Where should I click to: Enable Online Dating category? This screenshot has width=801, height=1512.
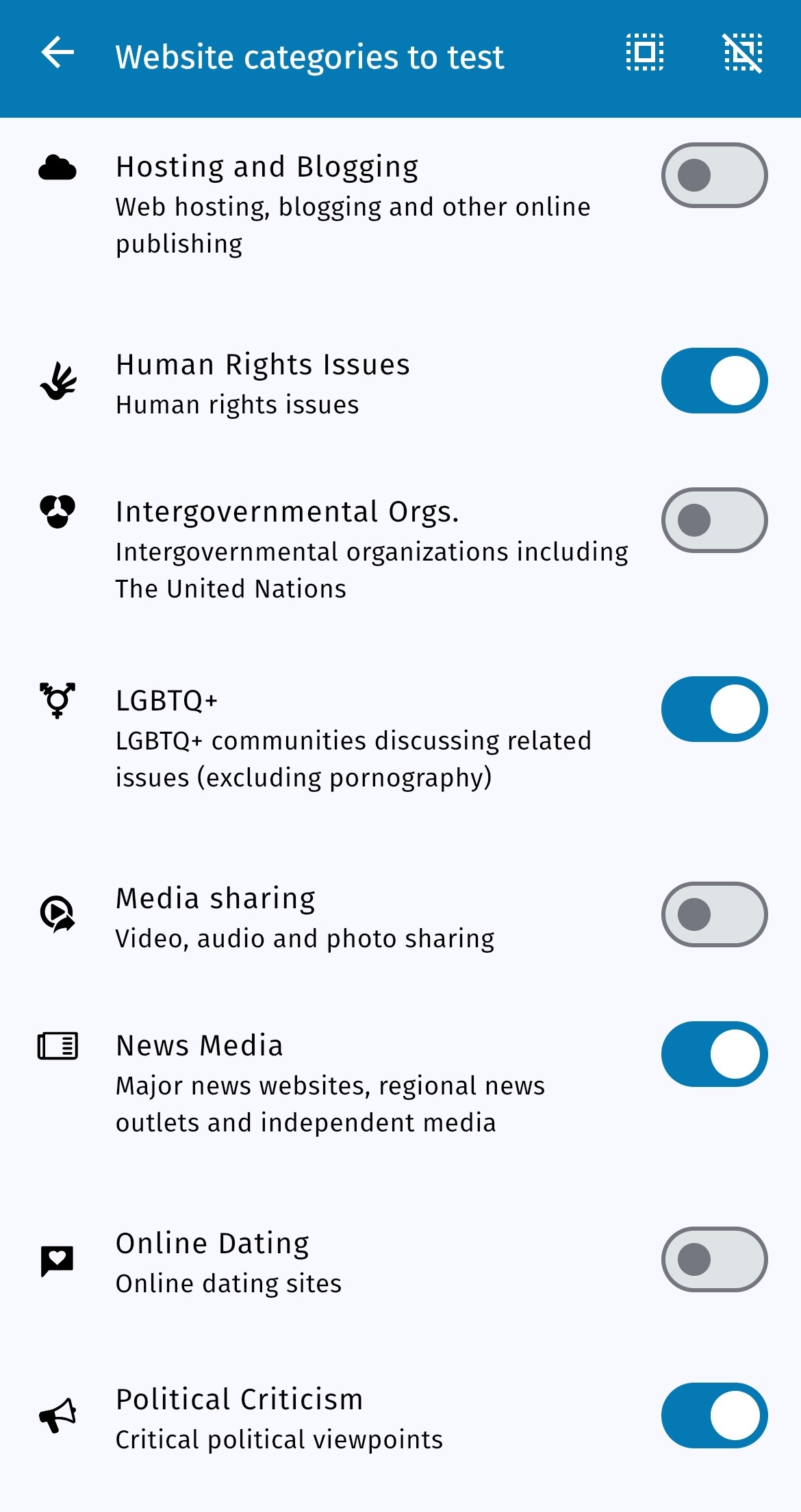[x=714, y=1259]
